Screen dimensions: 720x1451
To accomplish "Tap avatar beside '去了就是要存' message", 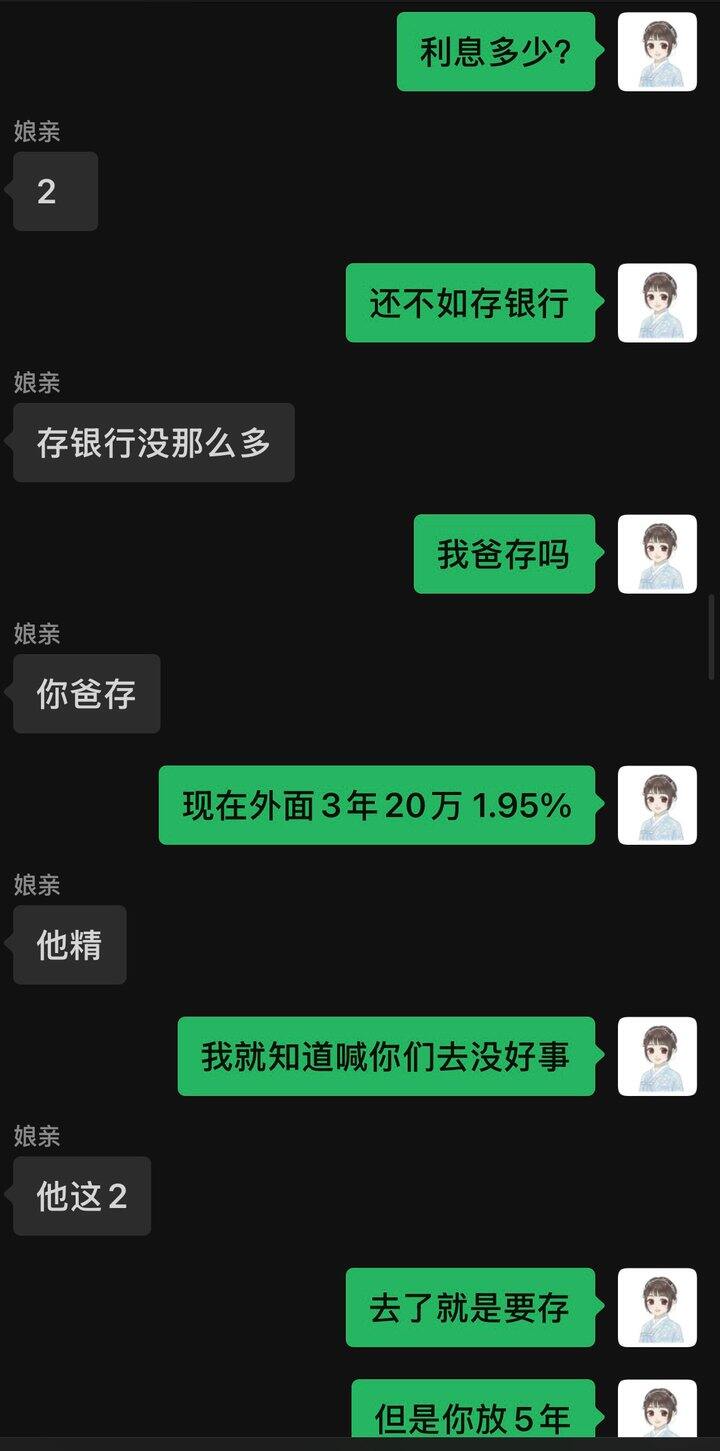I will coord(657,1307).
